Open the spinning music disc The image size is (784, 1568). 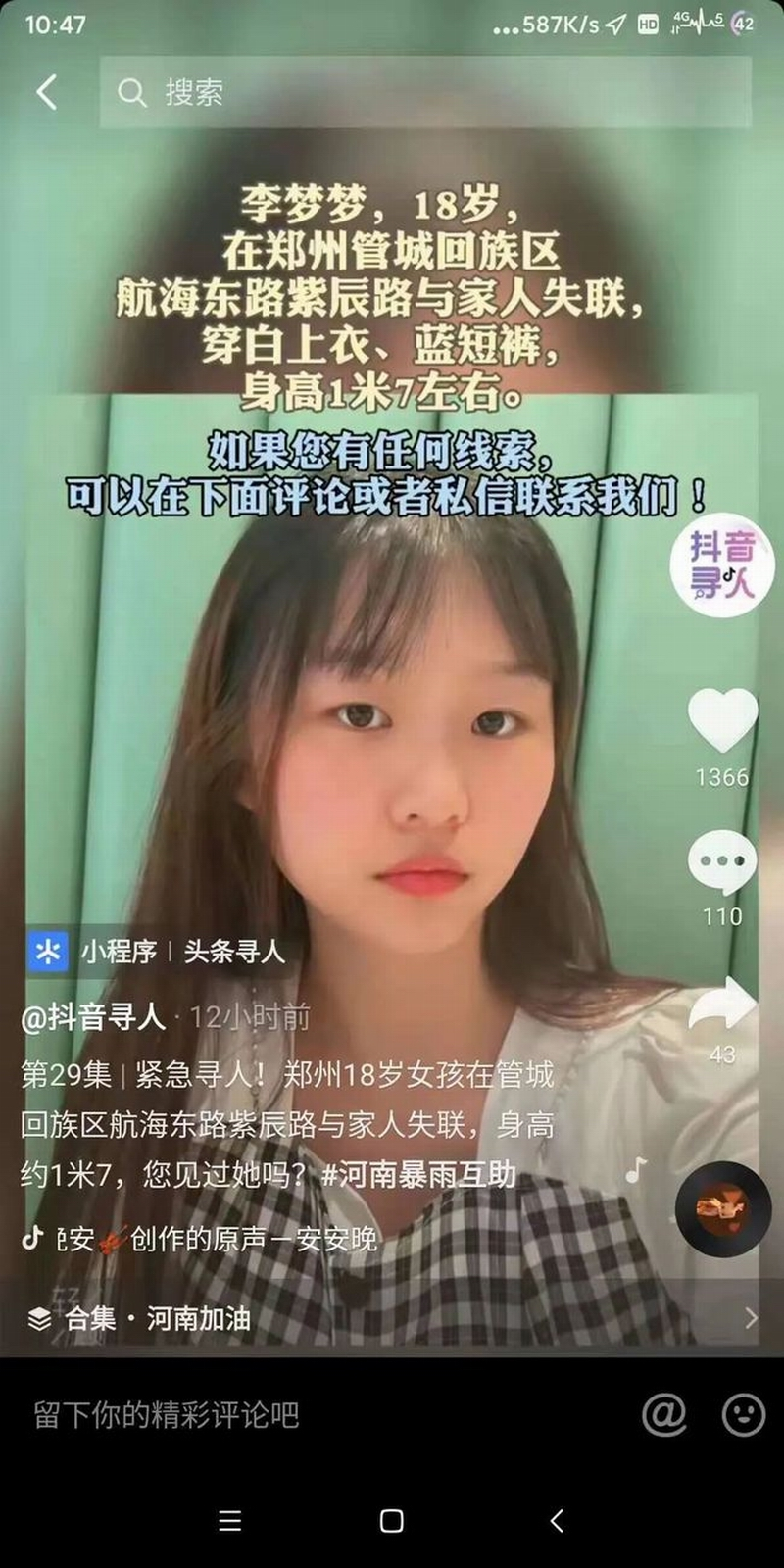point(723,1208)
